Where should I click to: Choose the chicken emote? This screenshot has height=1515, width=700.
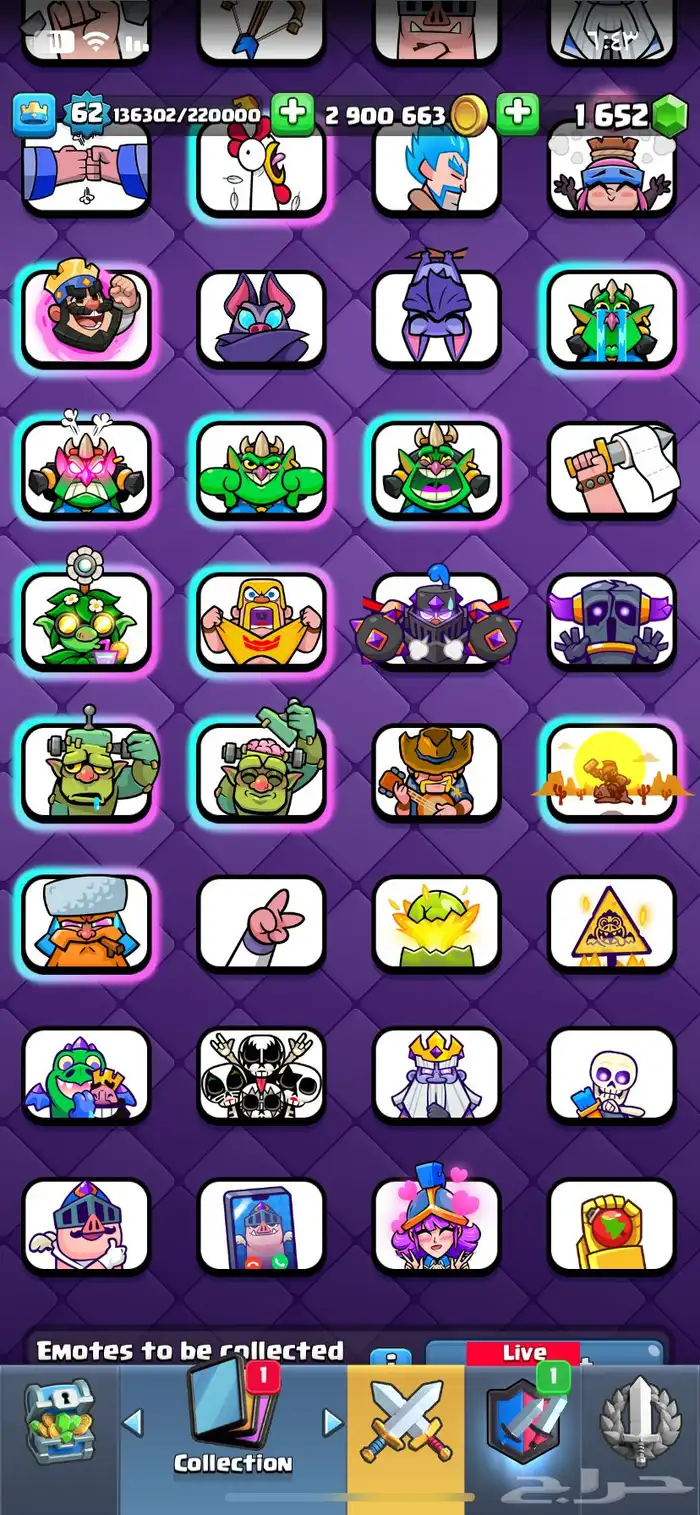pos(261,168)
